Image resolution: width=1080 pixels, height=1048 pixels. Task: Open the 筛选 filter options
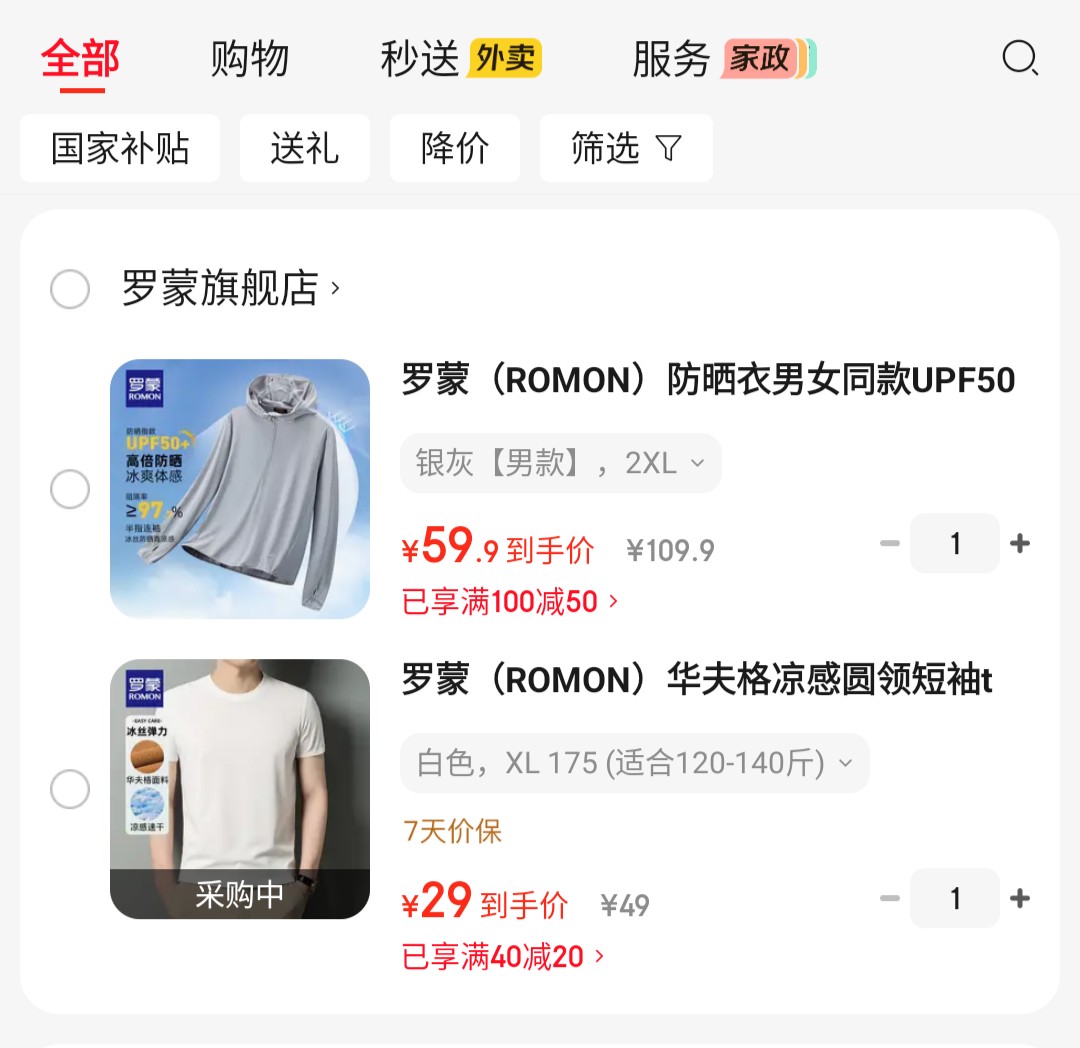(x=626, y=149)
